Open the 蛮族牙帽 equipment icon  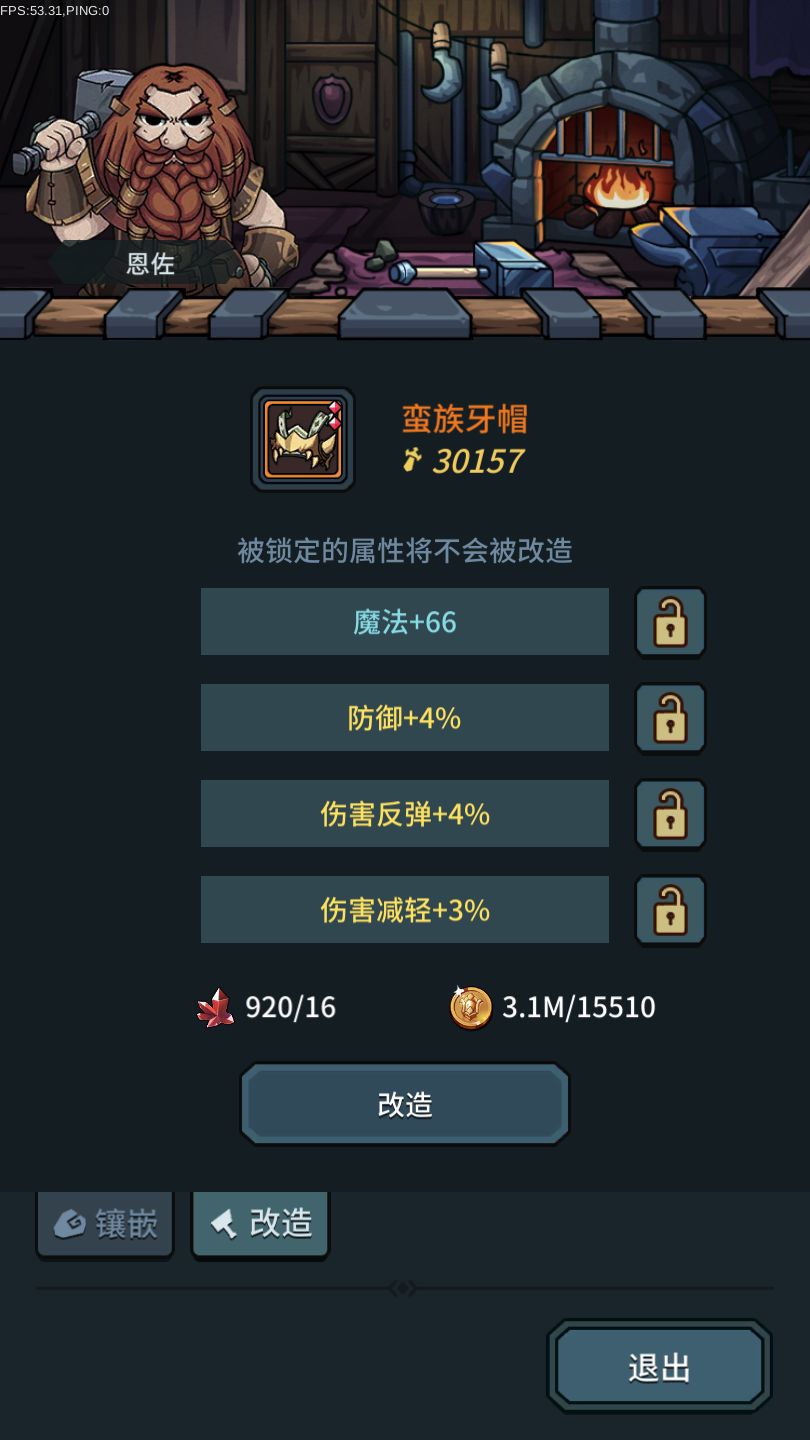pyautogui.click(x=302, y=439)
